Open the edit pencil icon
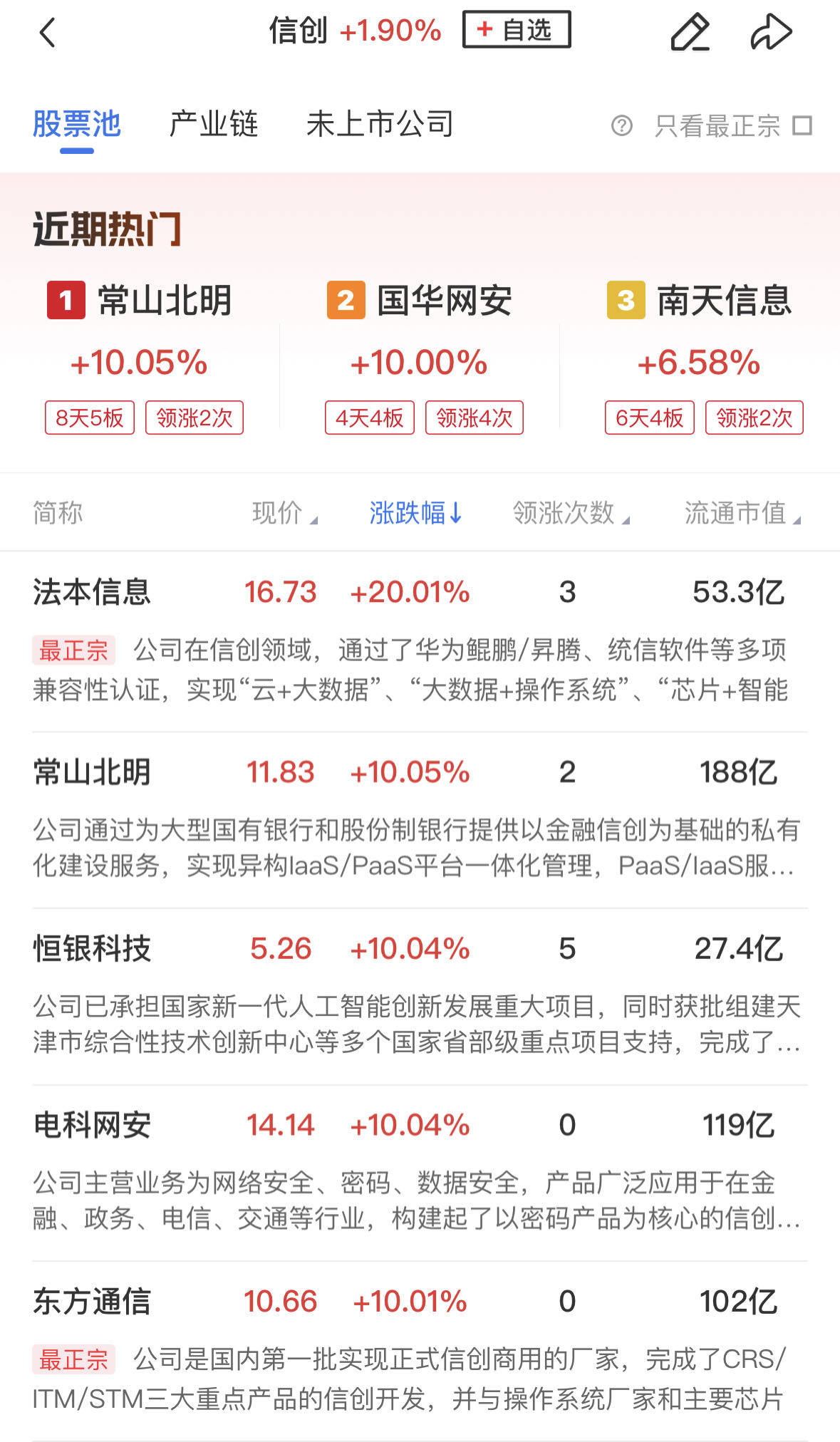The image size is (840, 1442). click(x=690, y=32)
